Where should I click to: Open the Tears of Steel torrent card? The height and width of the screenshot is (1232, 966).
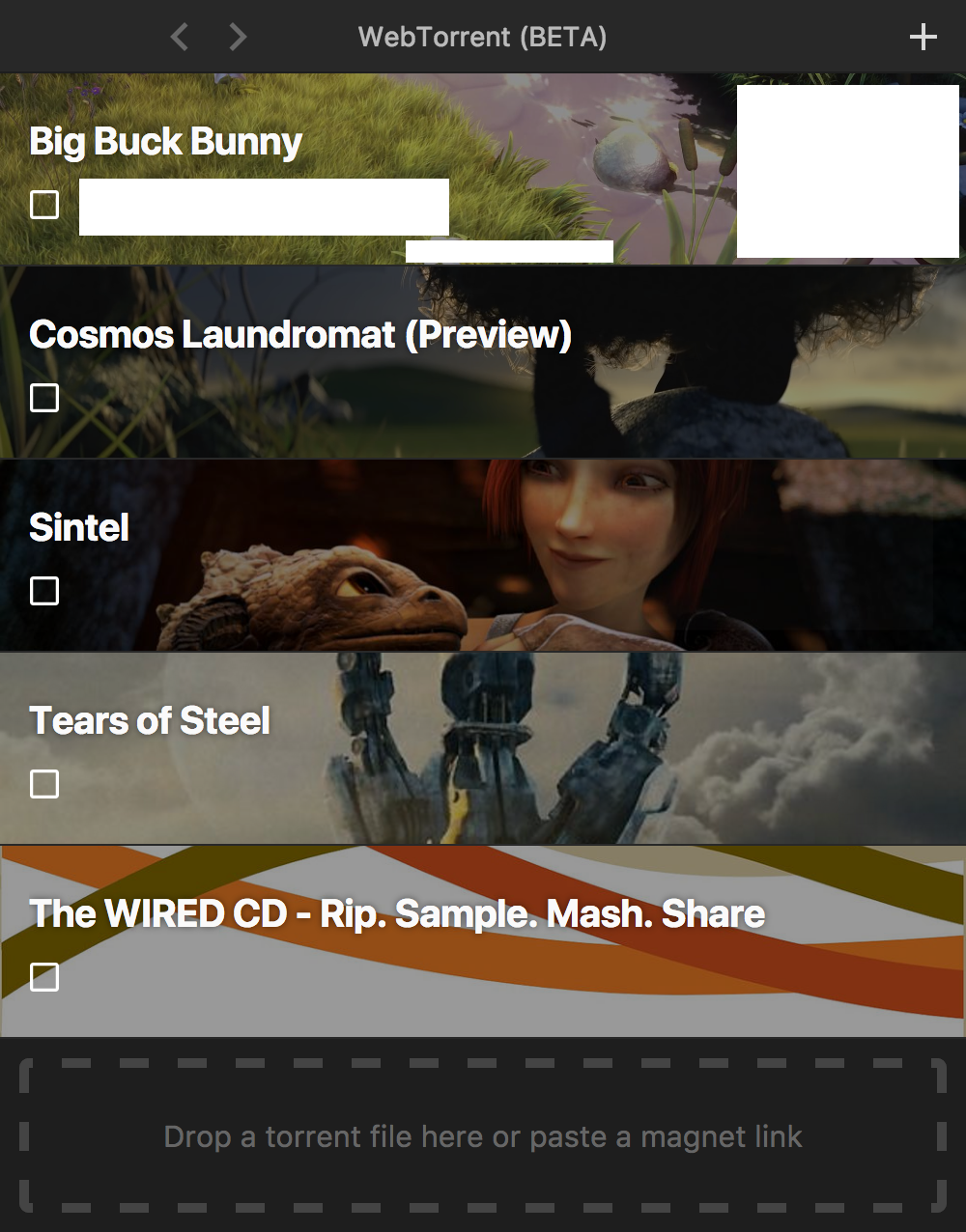tap(150, 721)
